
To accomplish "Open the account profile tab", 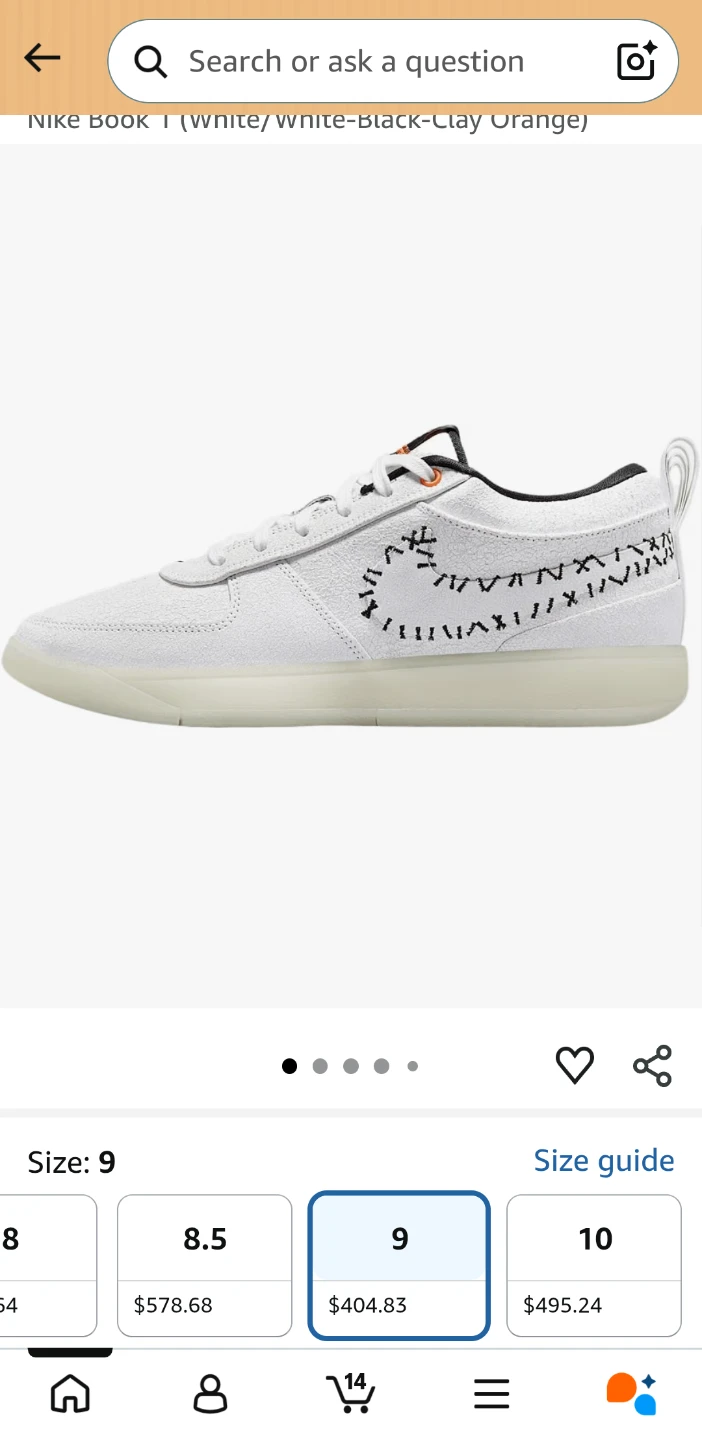I will click(210, 1393).
